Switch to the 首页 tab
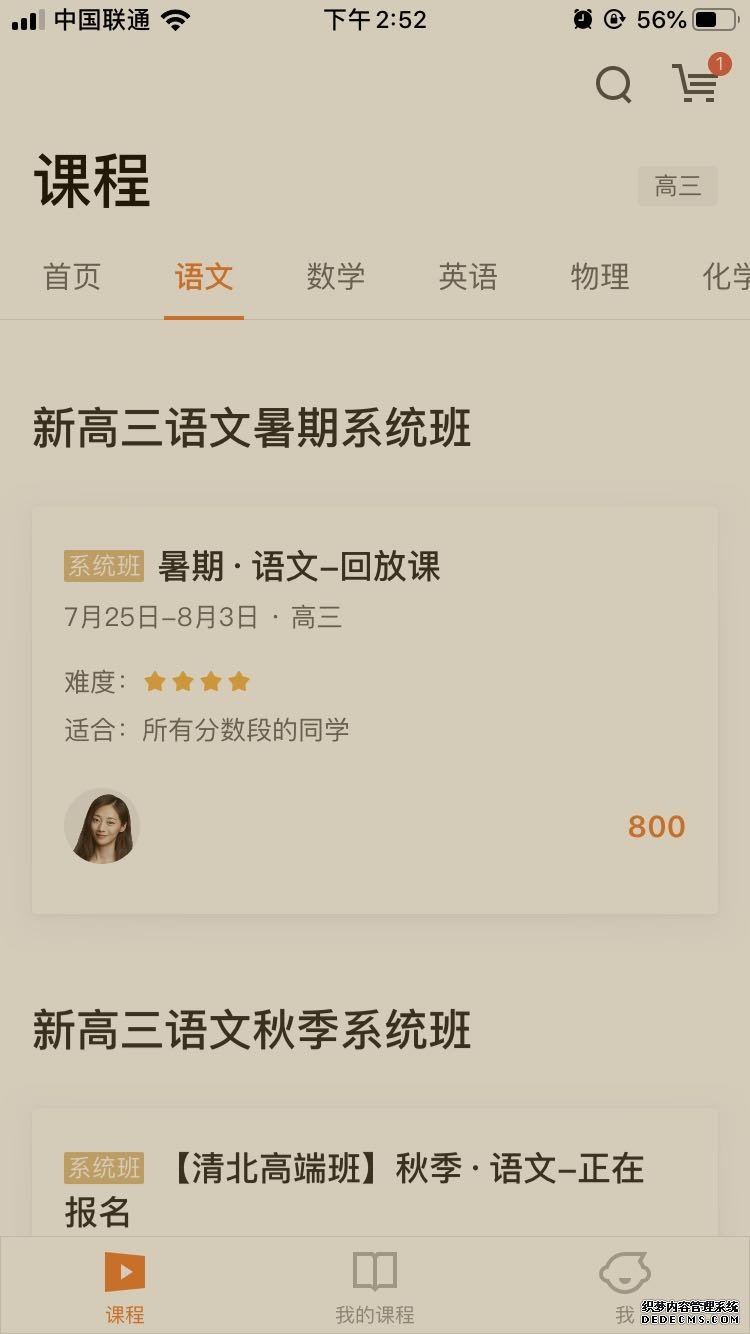750x1334 pixels. (71, 277)
